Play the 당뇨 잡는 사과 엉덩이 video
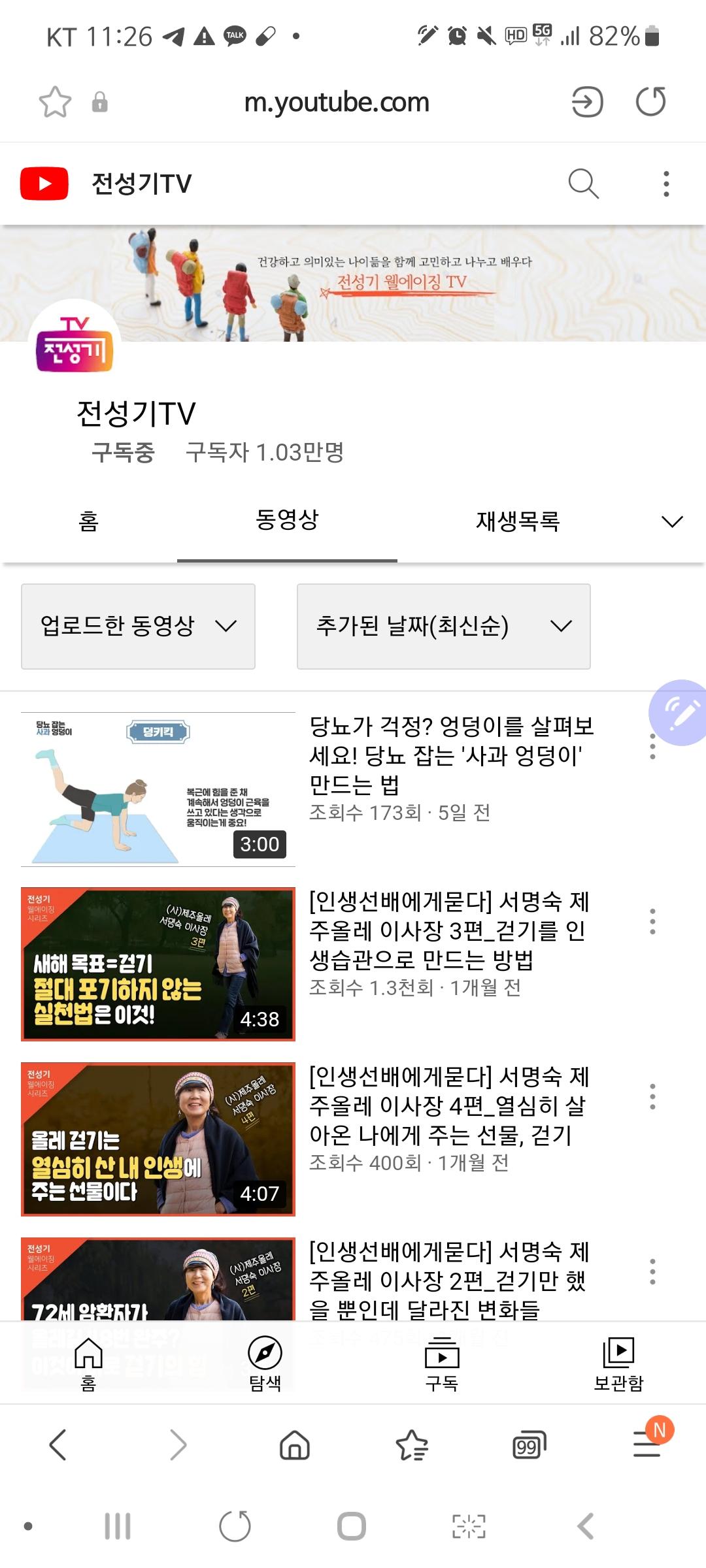The width and height of the screenshot is (706, 1568). [158, 789]
